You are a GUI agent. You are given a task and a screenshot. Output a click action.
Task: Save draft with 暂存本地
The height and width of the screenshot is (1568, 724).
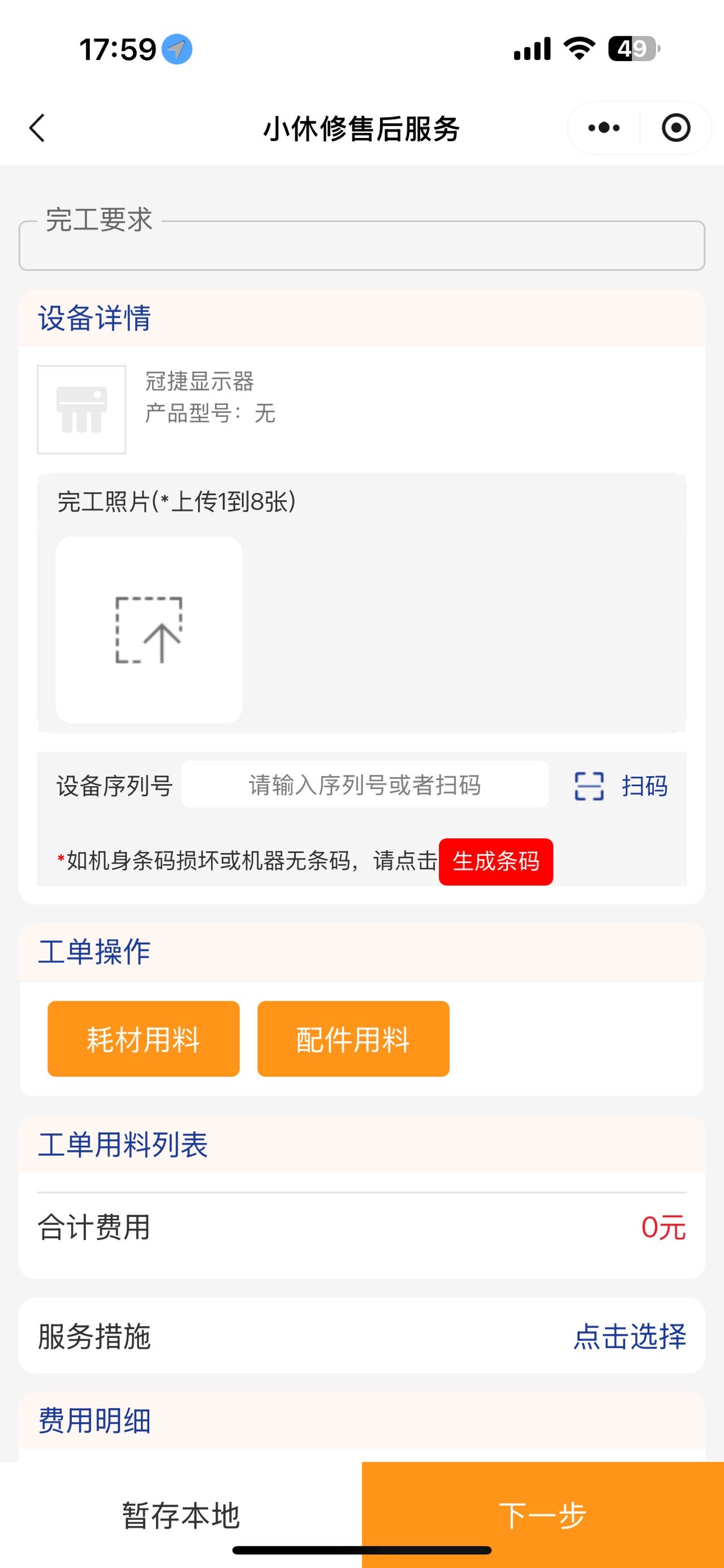(181, 1515)
